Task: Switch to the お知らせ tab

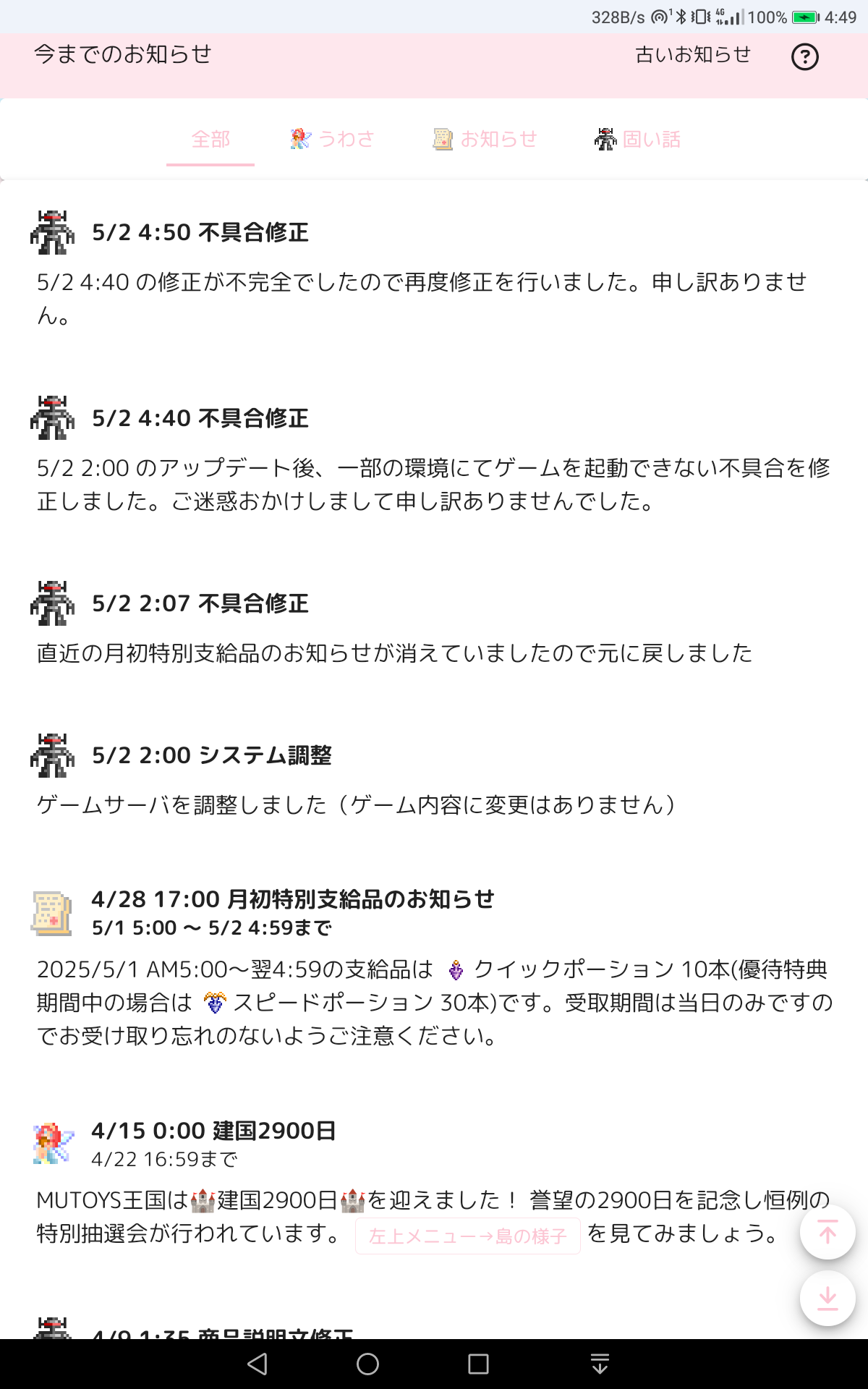Action: tap(485, 139)
